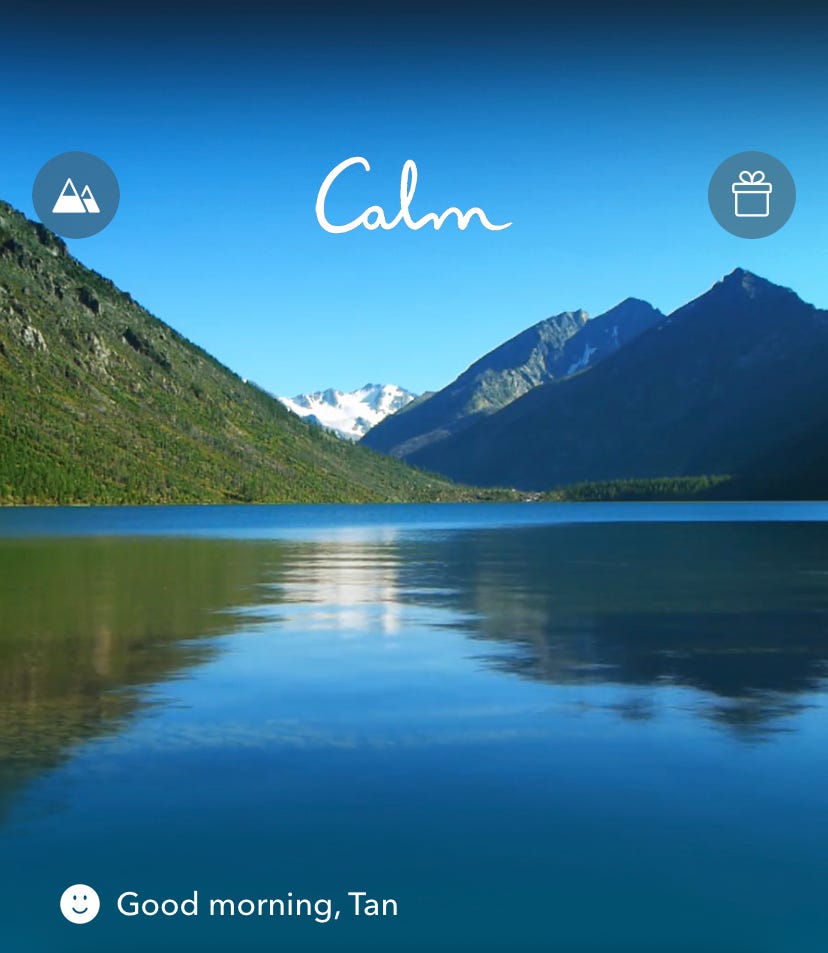Open the gift box icon
The width and height of the screenshot is (828, 953).
pyautogui.click(x=752, y=195)
